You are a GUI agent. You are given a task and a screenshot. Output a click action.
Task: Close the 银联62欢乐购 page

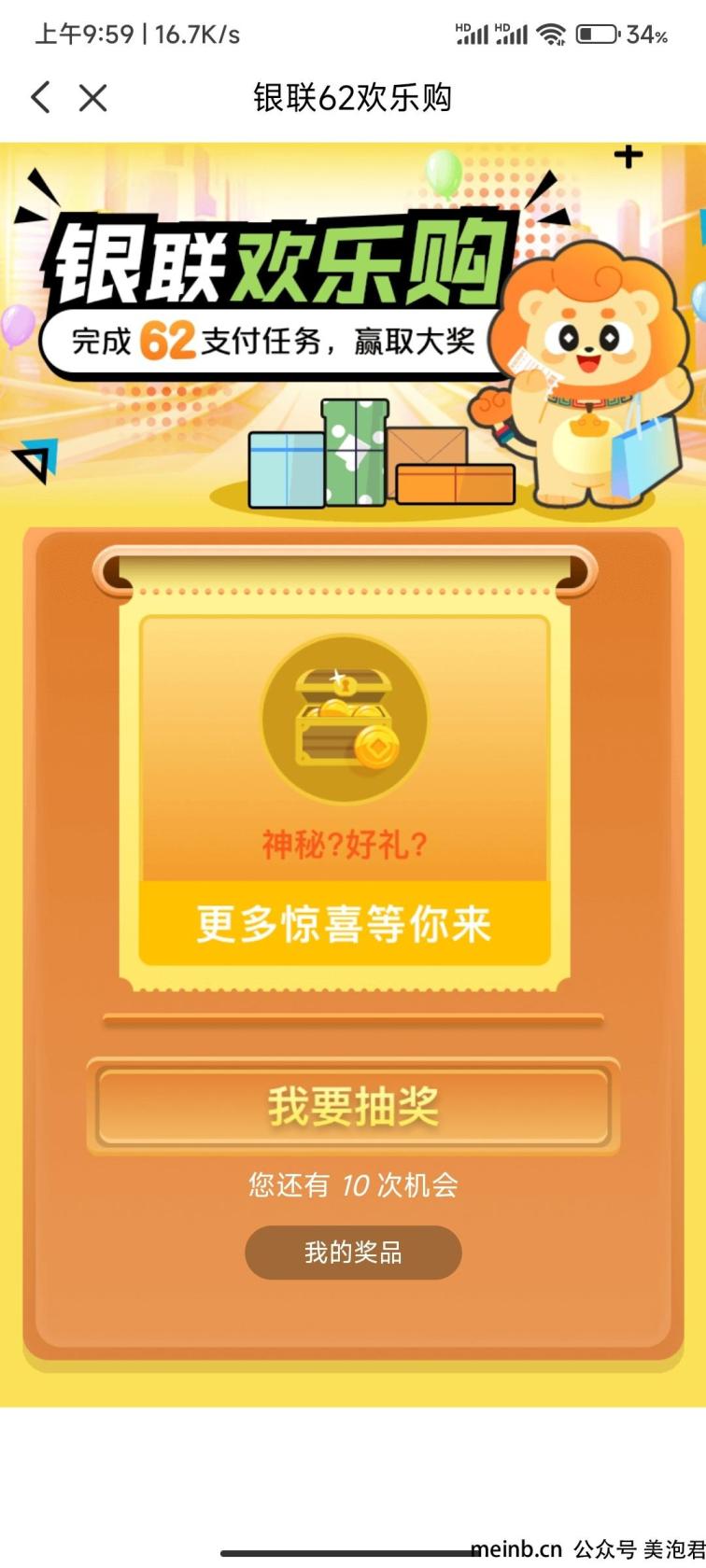coord(92,97)
